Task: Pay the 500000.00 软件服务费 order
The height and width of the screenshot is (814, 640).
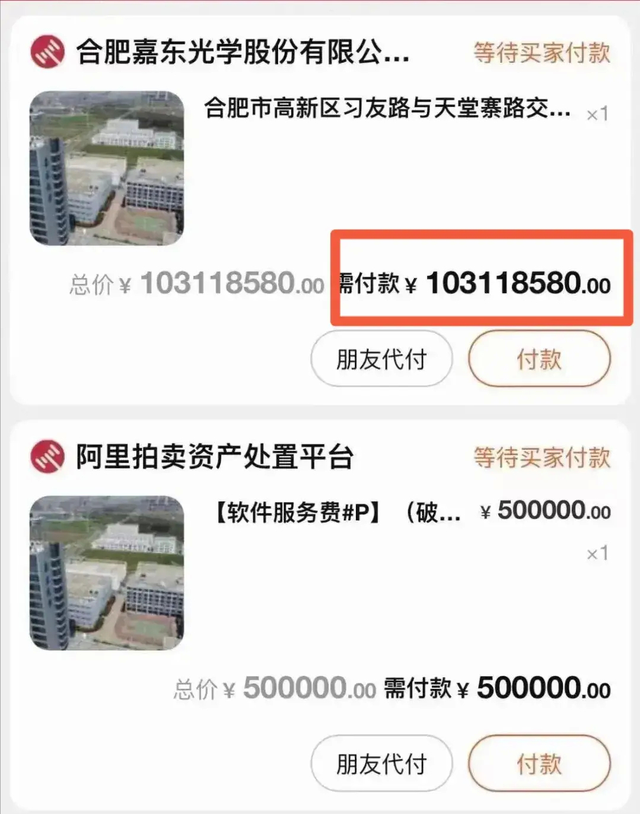Action: pos(538,764)
